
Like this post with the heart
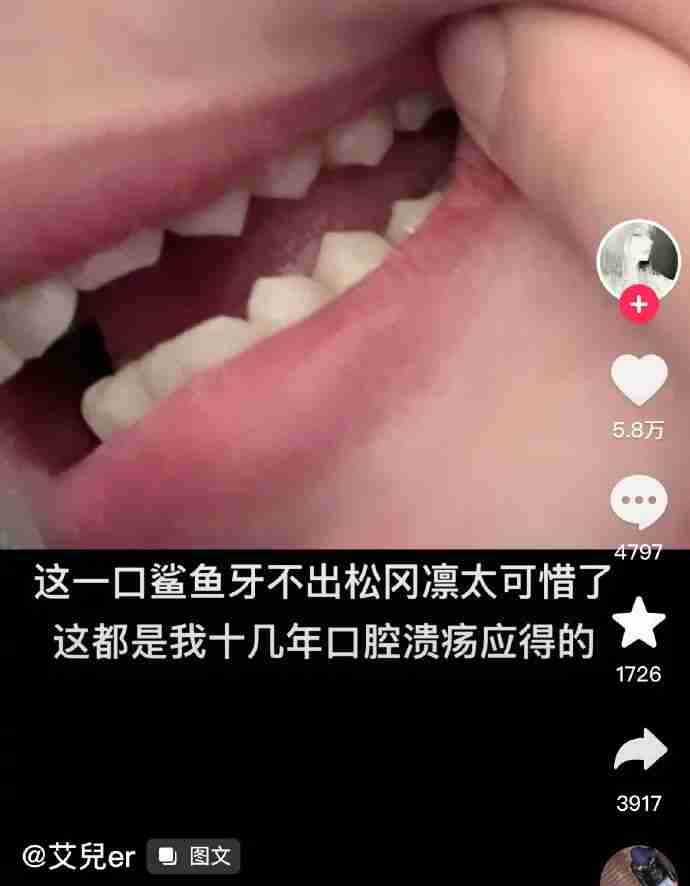638,382
